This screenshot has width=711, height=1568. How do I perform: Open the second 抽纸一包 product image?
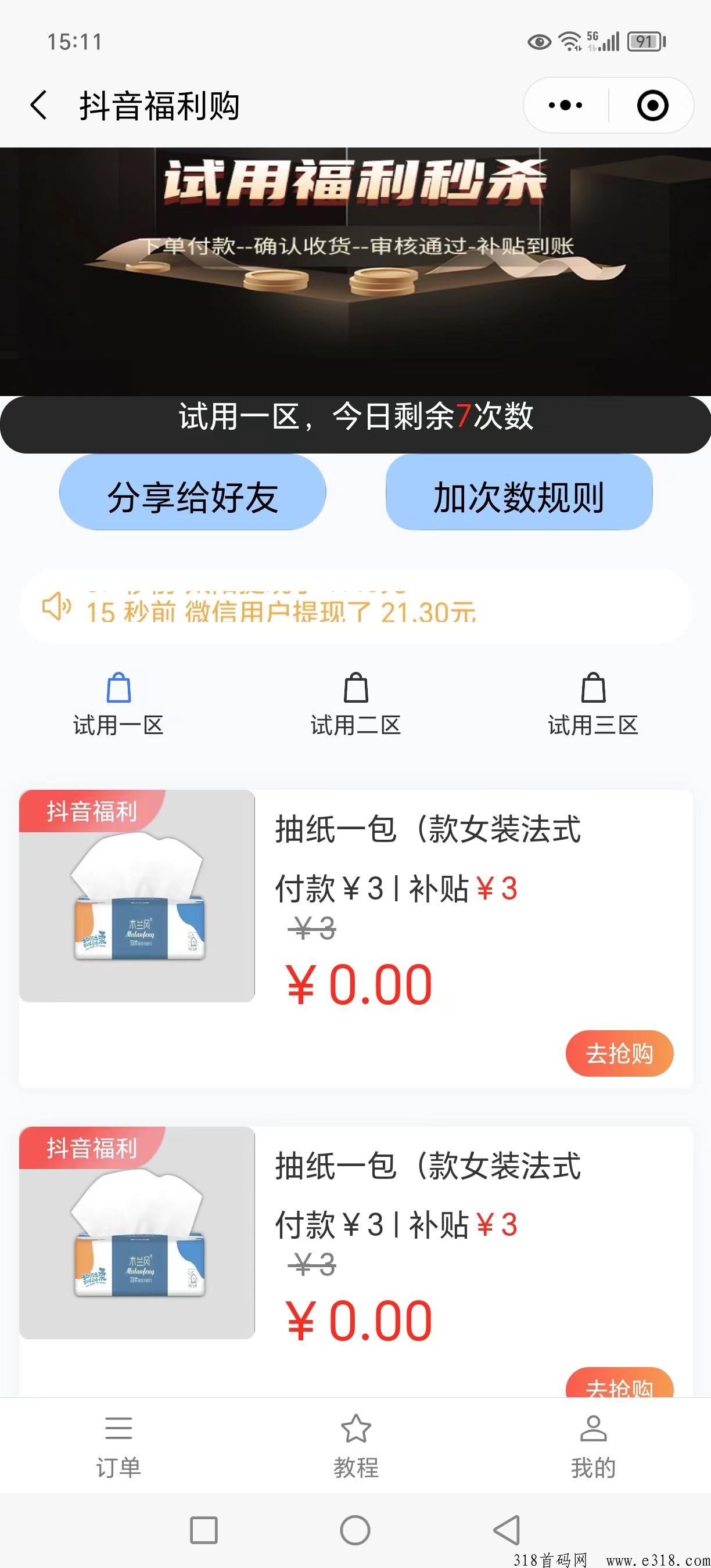(x=137, y=1232)
